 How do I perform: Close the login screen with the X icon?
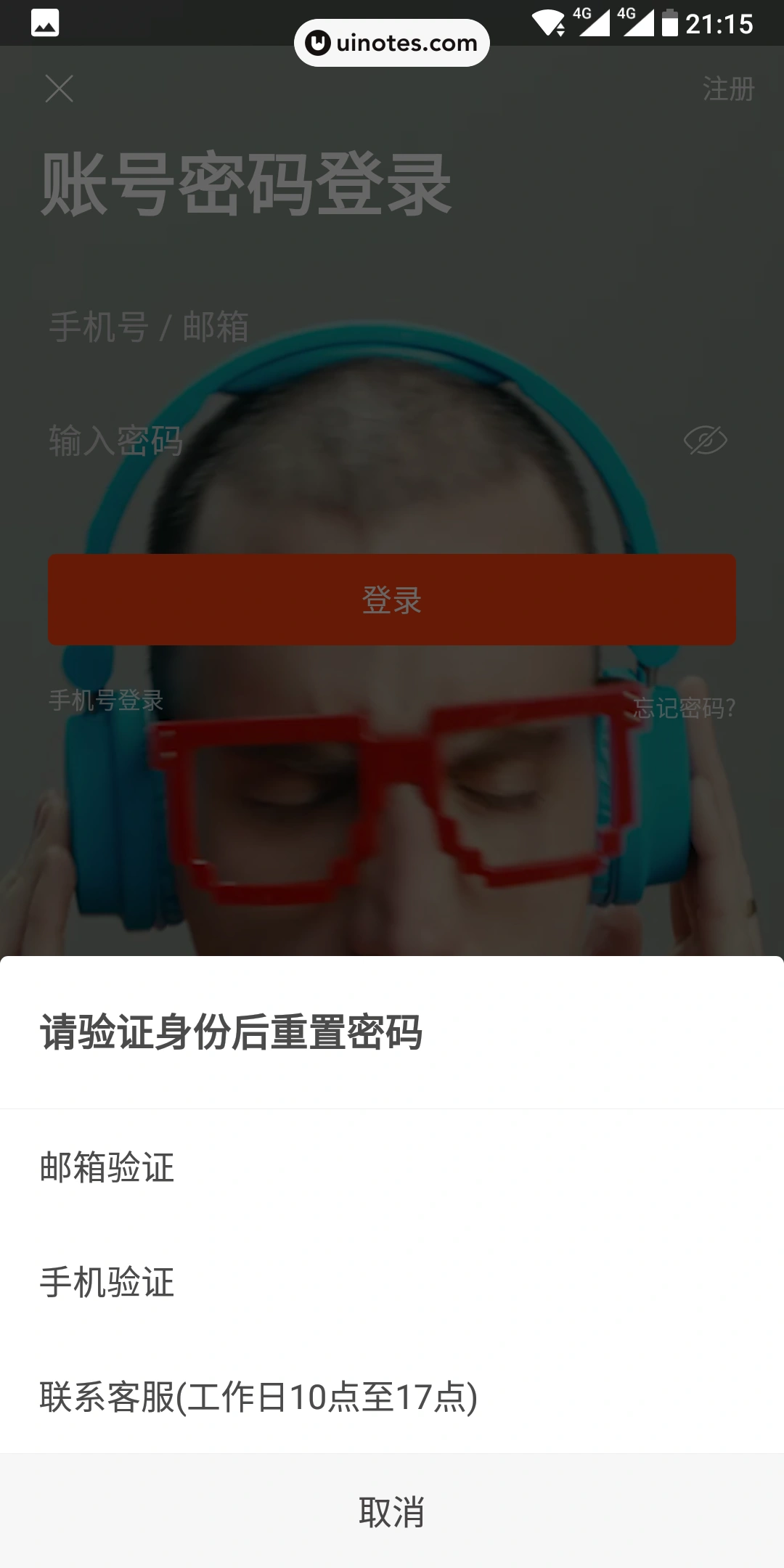[60, 89]
